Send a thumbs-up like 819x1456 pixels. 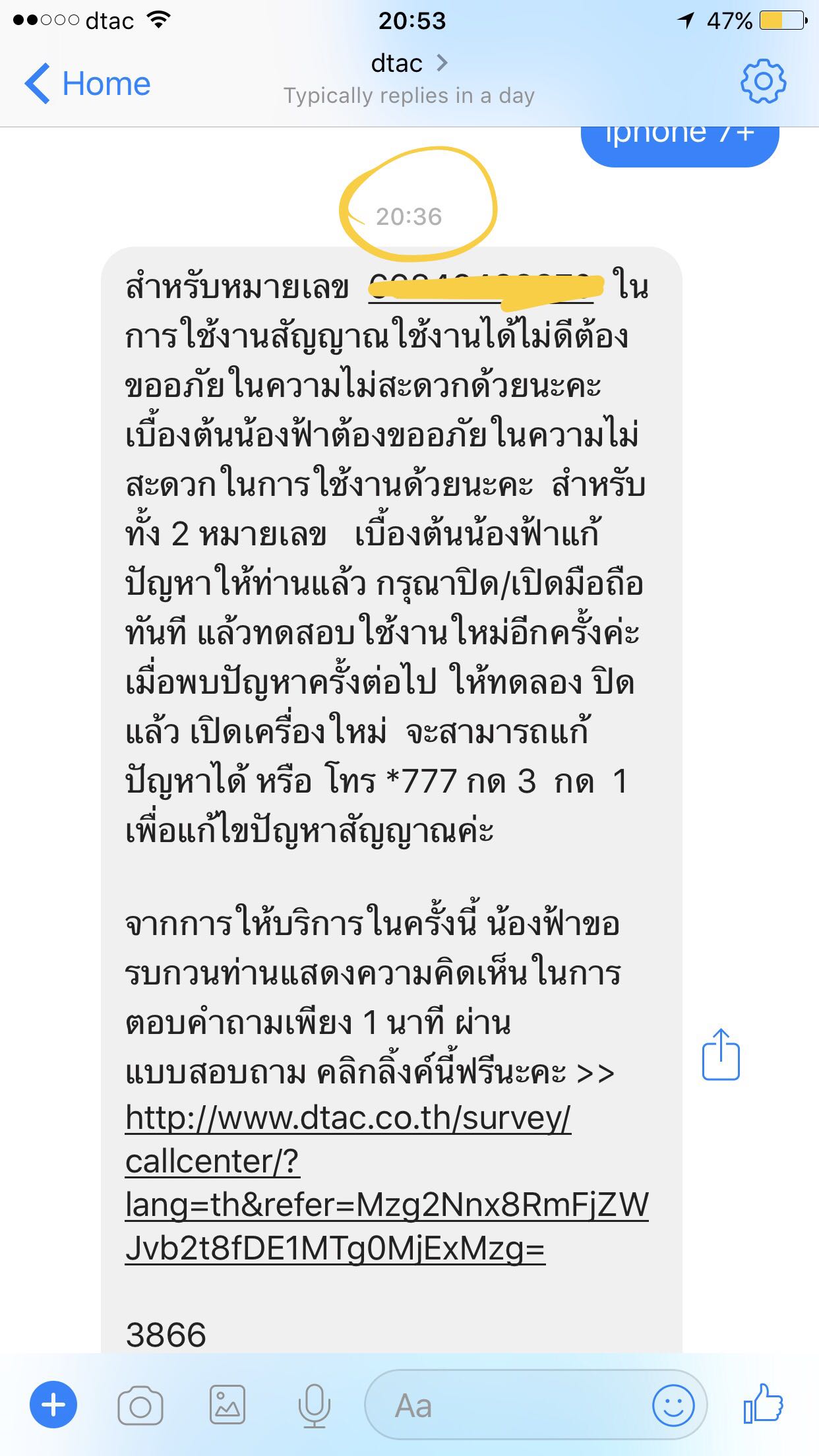click(x=763, y=1403)
